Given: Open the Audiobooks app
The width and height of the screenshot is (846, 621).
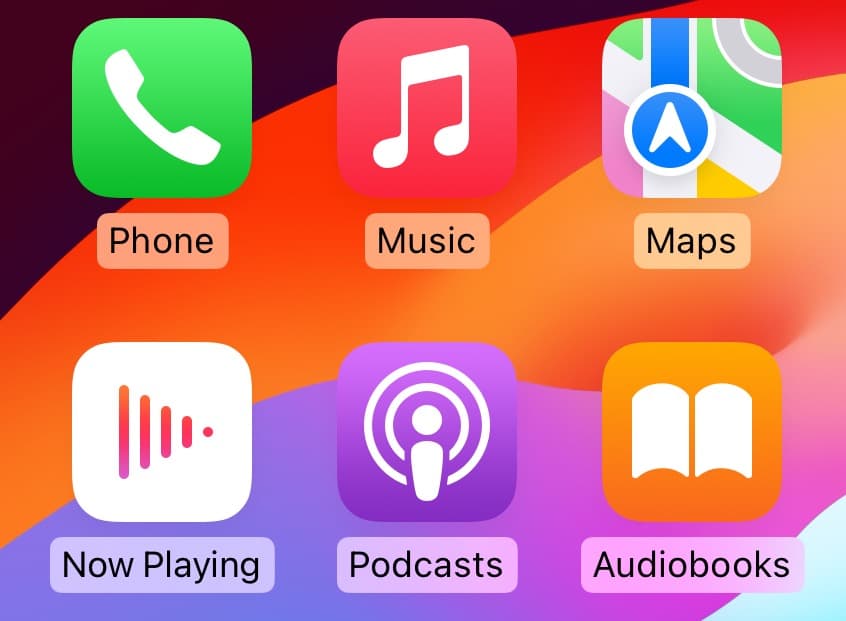Looking at the screenshot, I should coord(691,431).
